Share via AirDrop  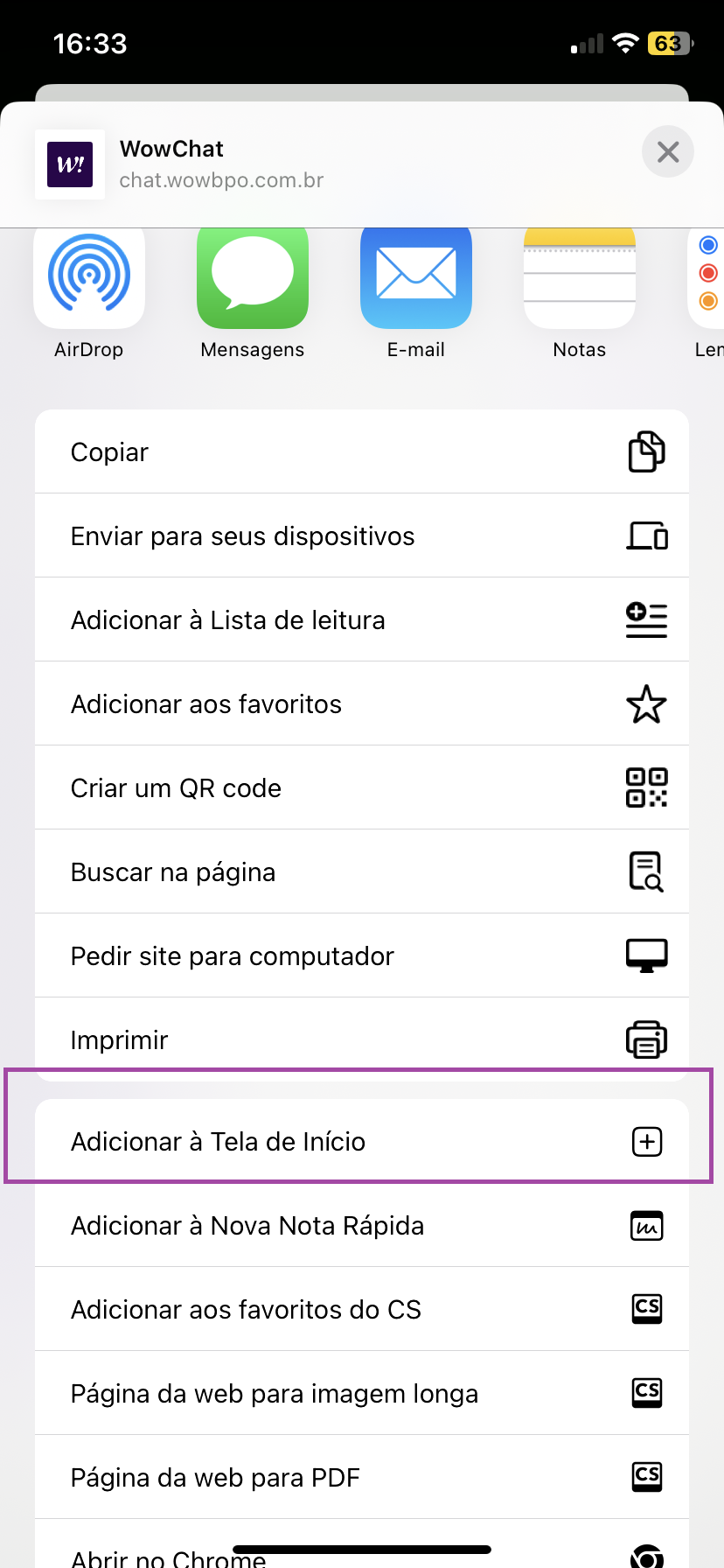pos(89,276)
